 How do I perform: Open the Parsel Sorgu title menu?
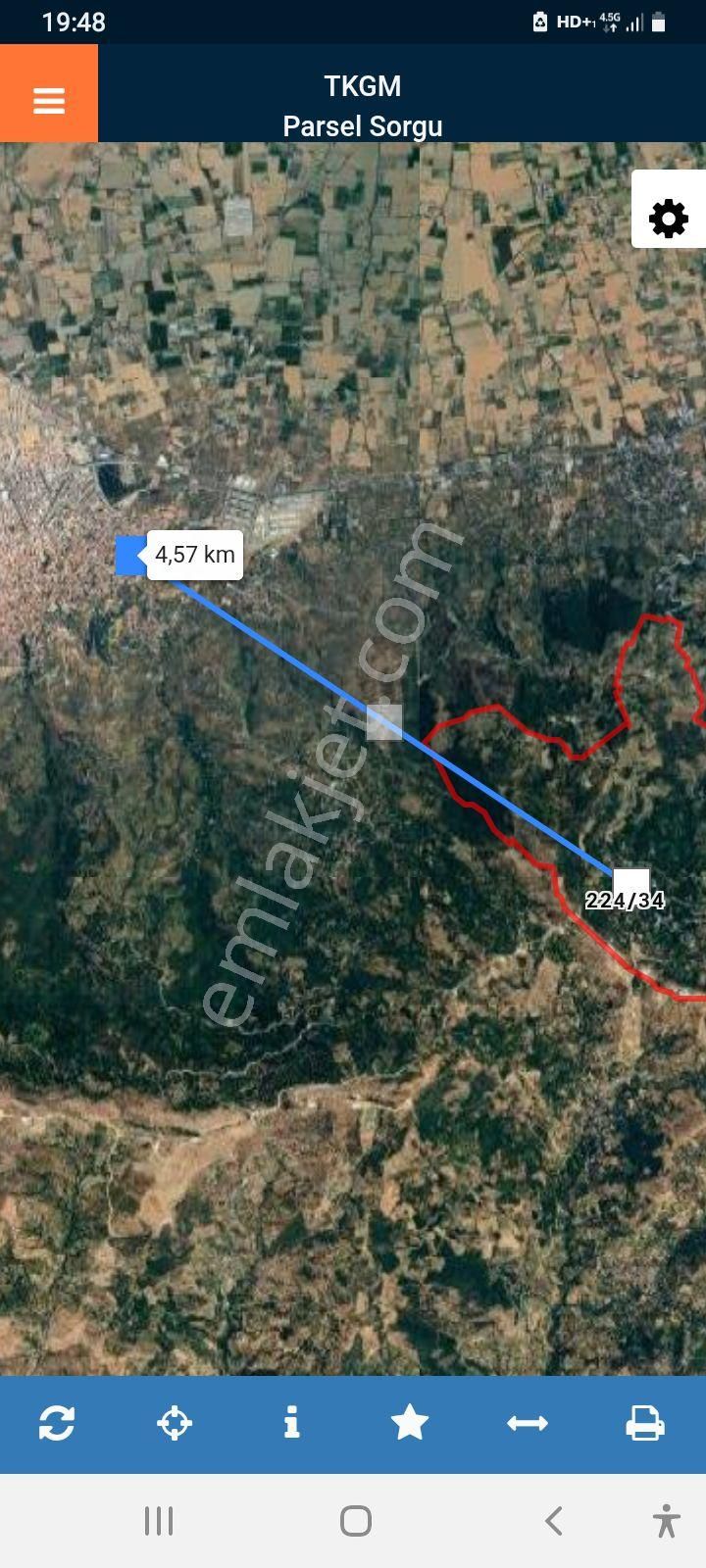click(x=363, y=125)
